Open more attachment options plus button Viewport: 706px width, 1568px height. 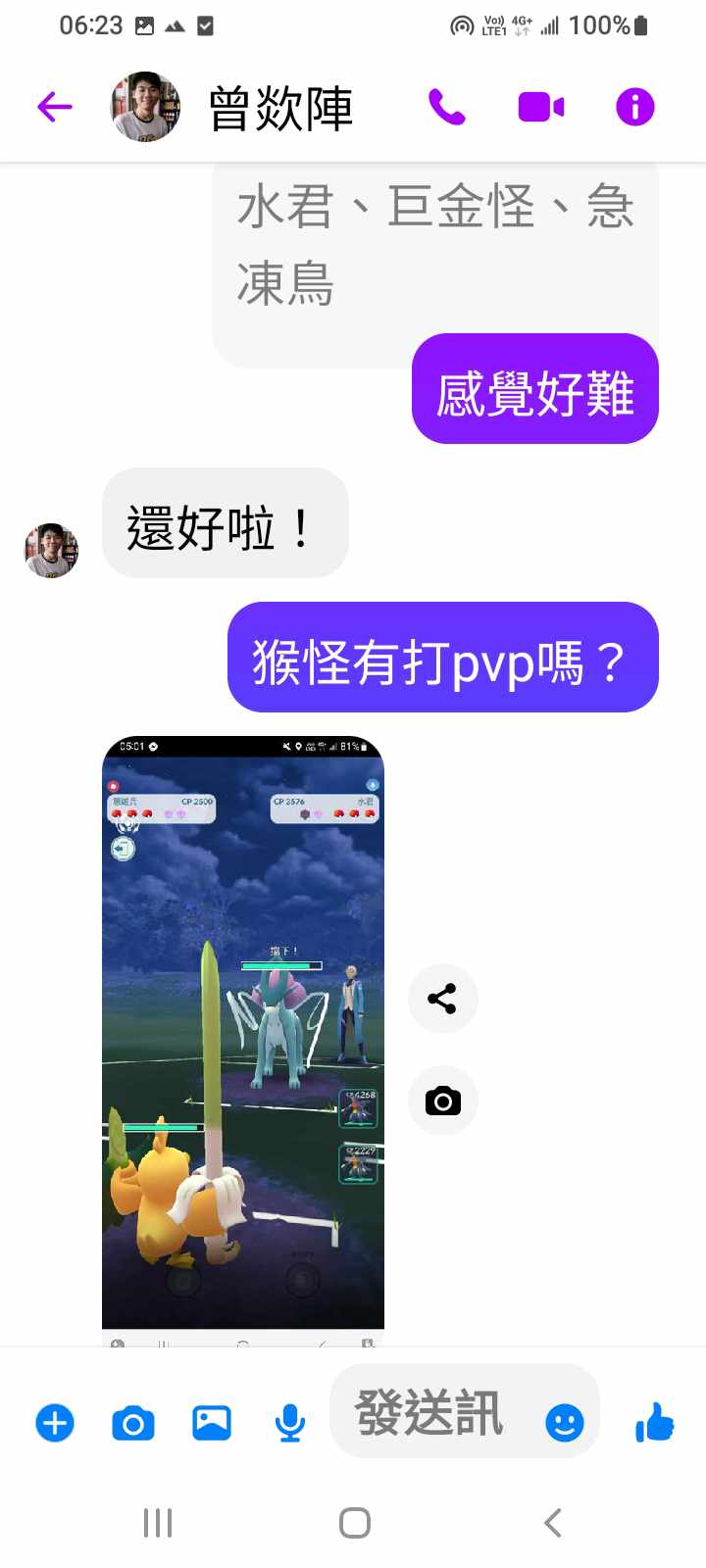[55, 1423]
